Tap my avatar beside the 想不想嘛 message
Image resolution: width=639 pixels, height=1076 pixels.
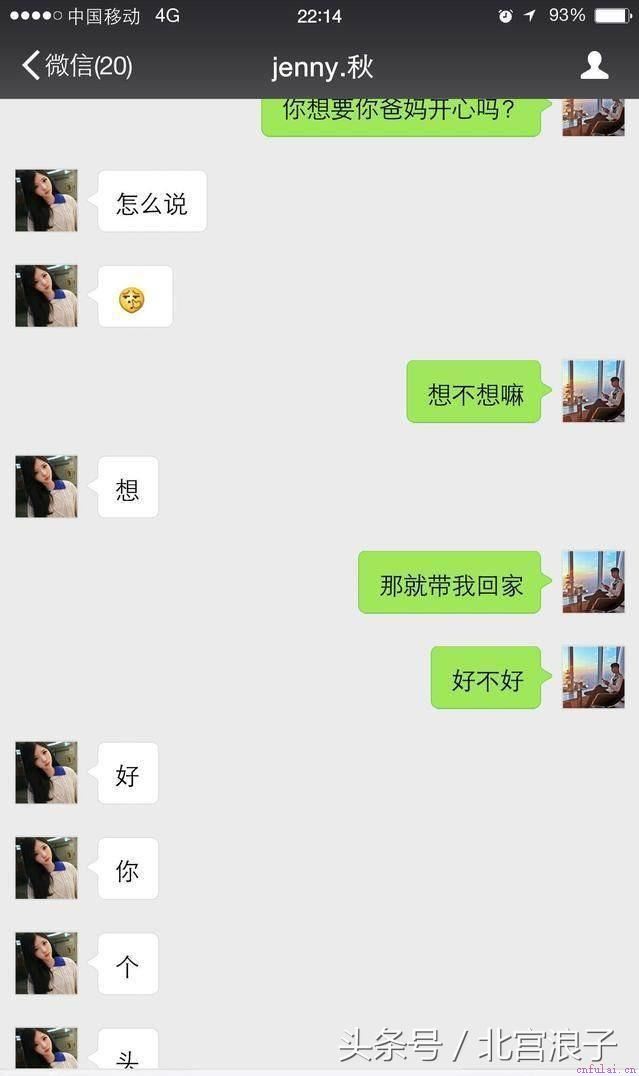click(593, 391)
